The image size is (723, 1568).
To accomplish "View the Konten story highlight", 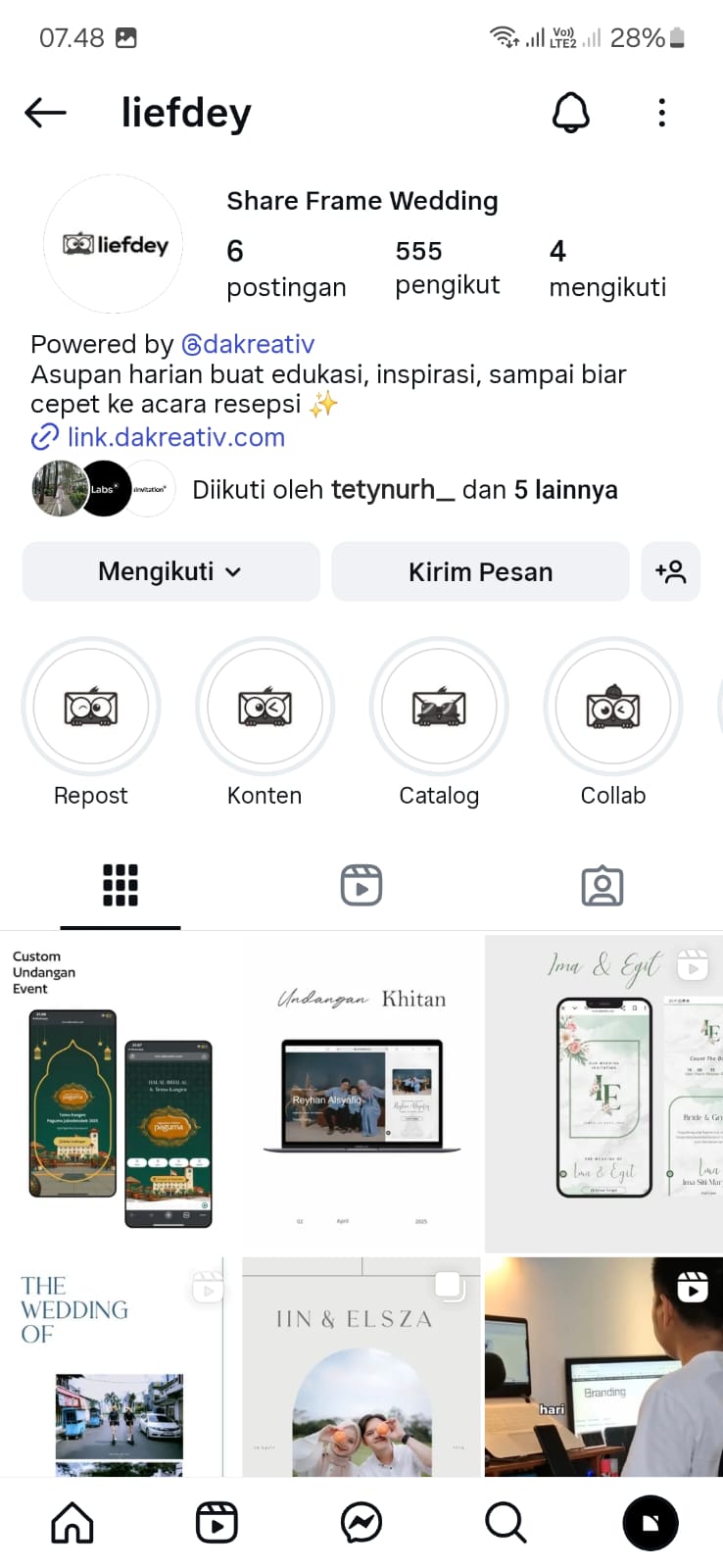I will coord(265,707).
